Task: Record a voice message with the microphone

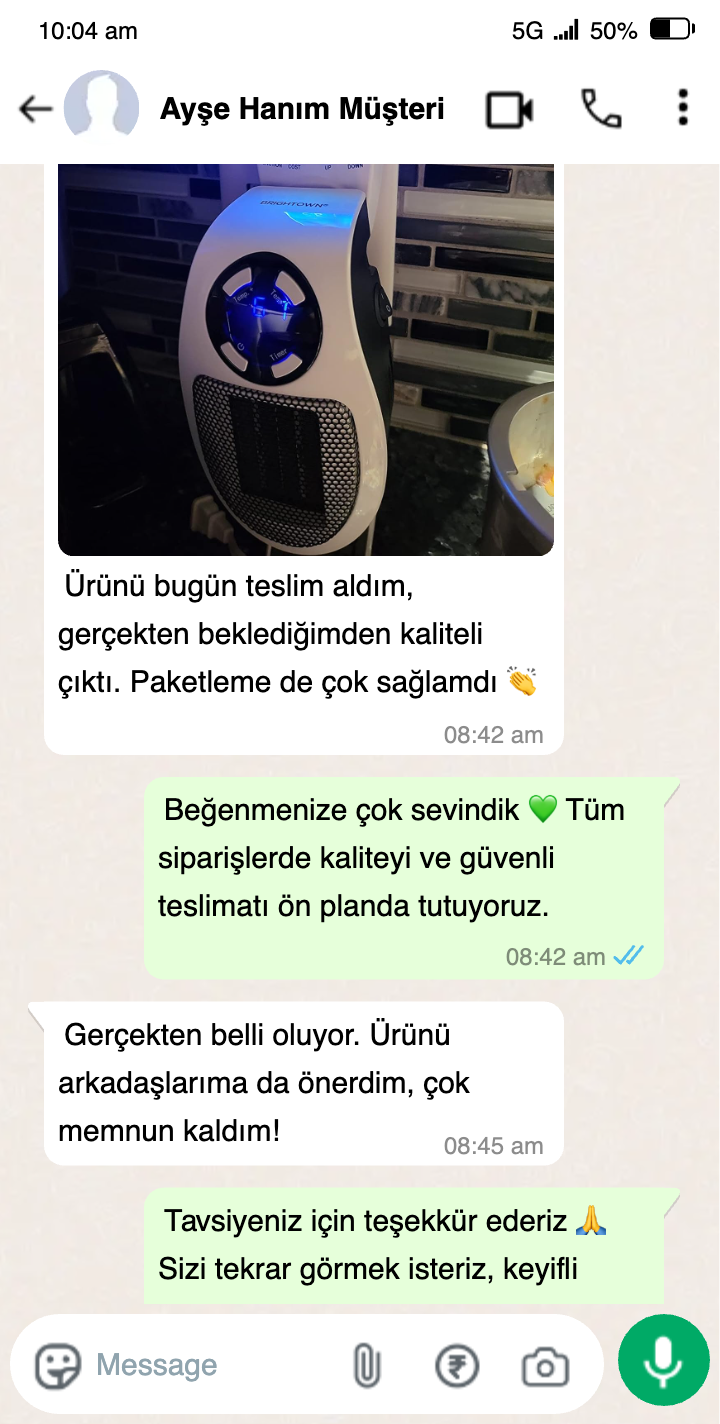Action: coord(664,1360)
